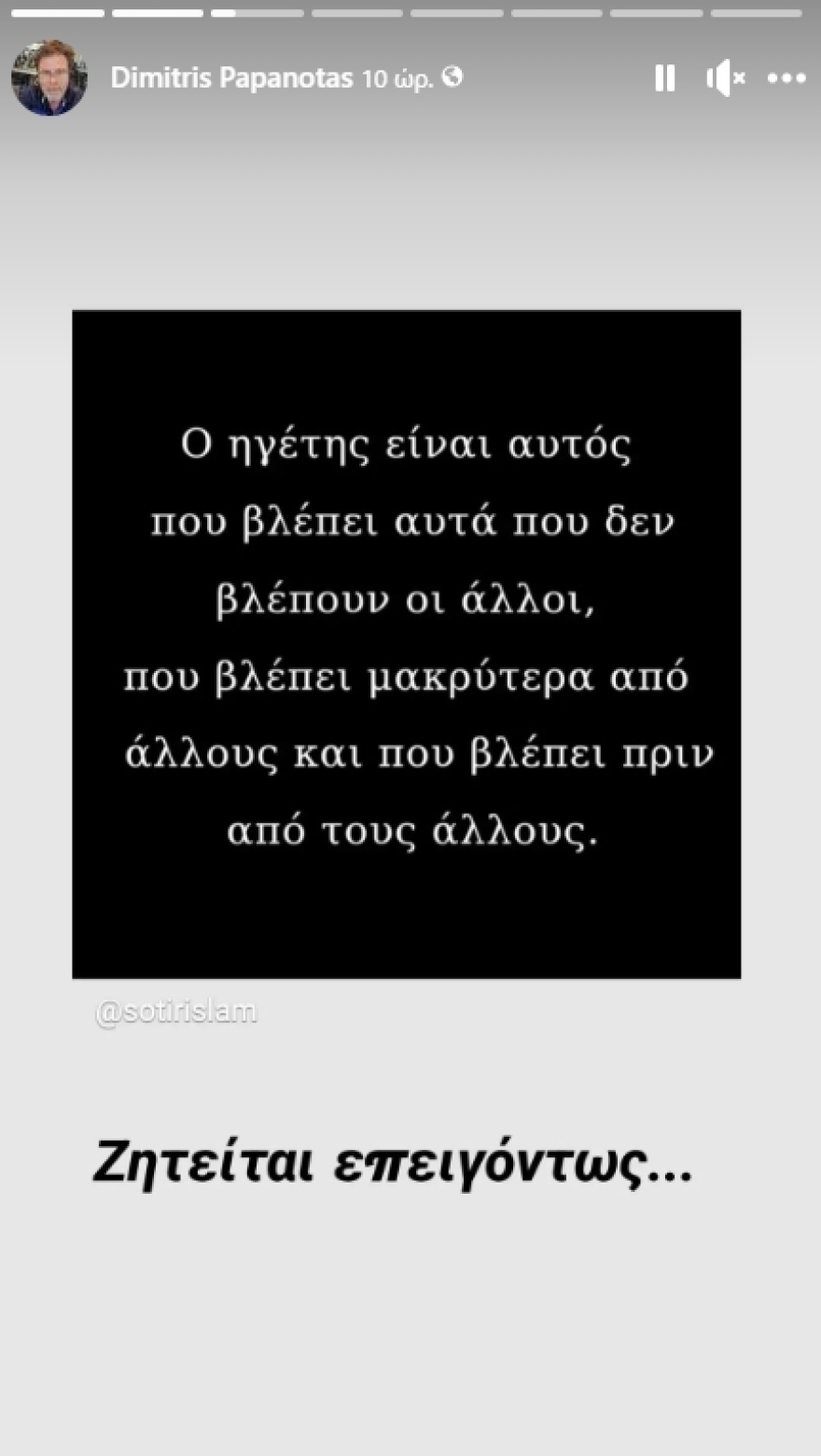Open Dimitris Papanotas profile picture
821x1456 pixels.
coord(49,77)
